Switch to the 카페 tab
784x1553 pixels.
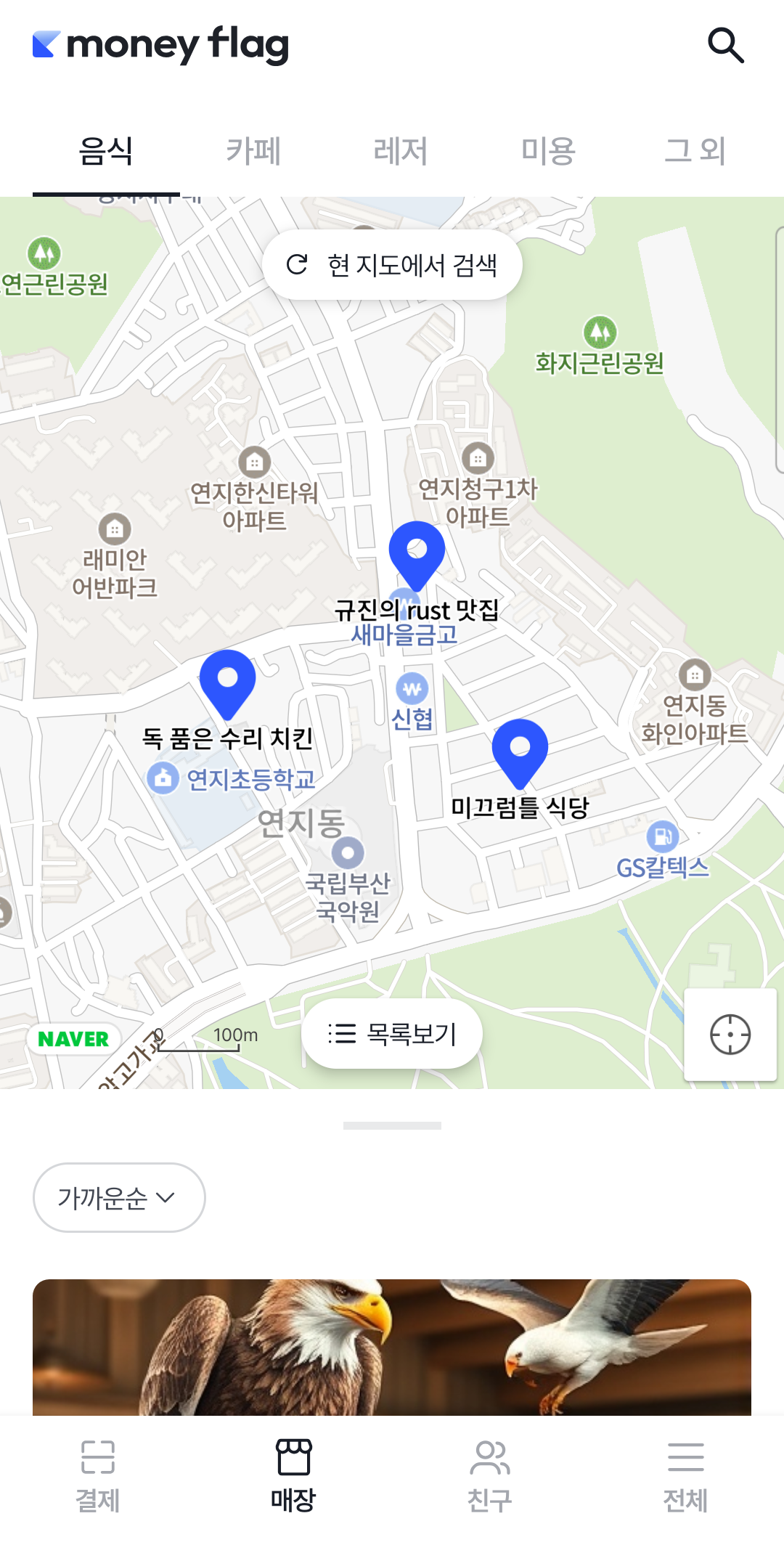tap(253, 152)
